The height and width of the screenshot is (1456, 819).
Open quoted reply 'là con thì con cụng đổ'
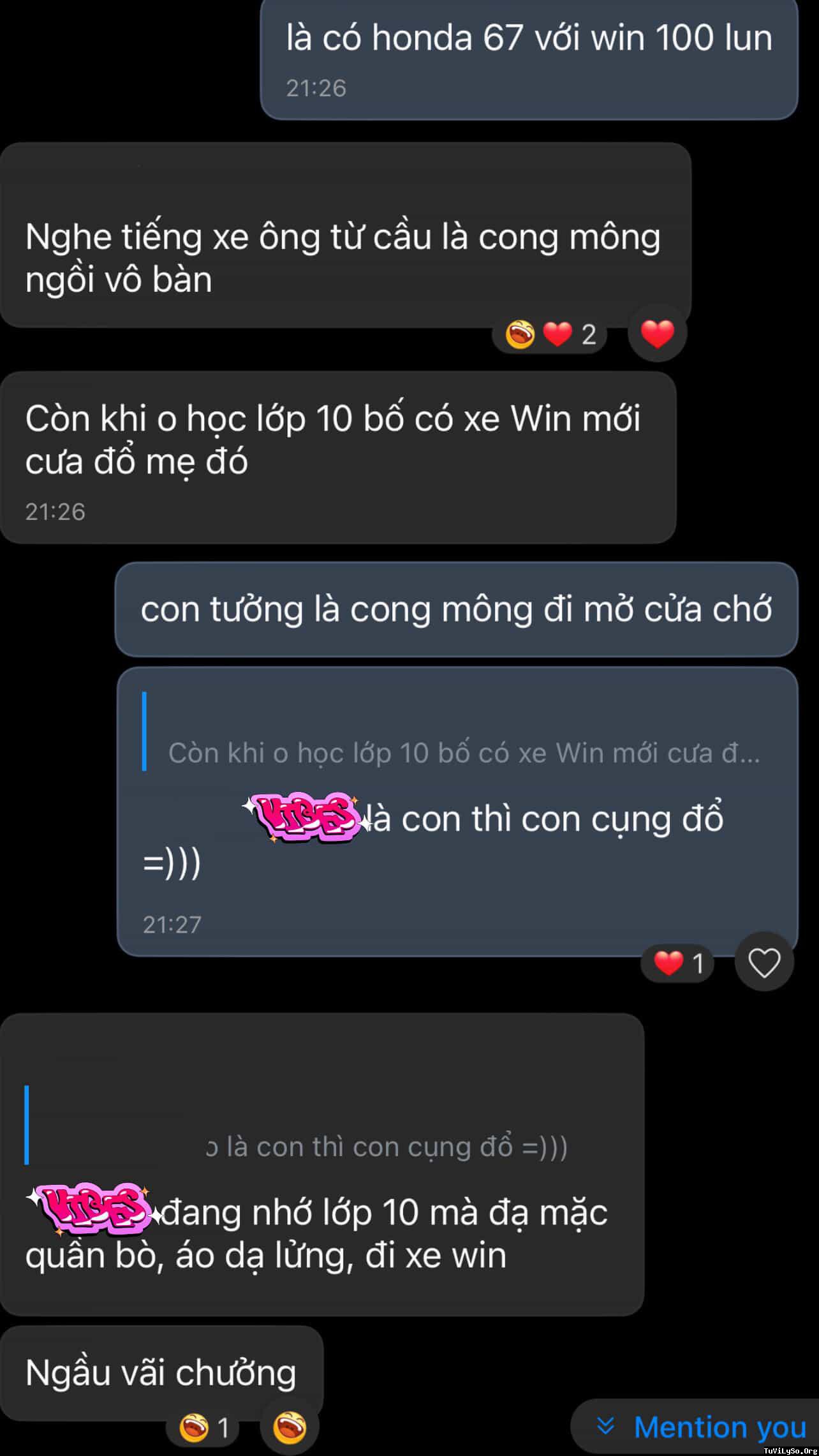386,1147
